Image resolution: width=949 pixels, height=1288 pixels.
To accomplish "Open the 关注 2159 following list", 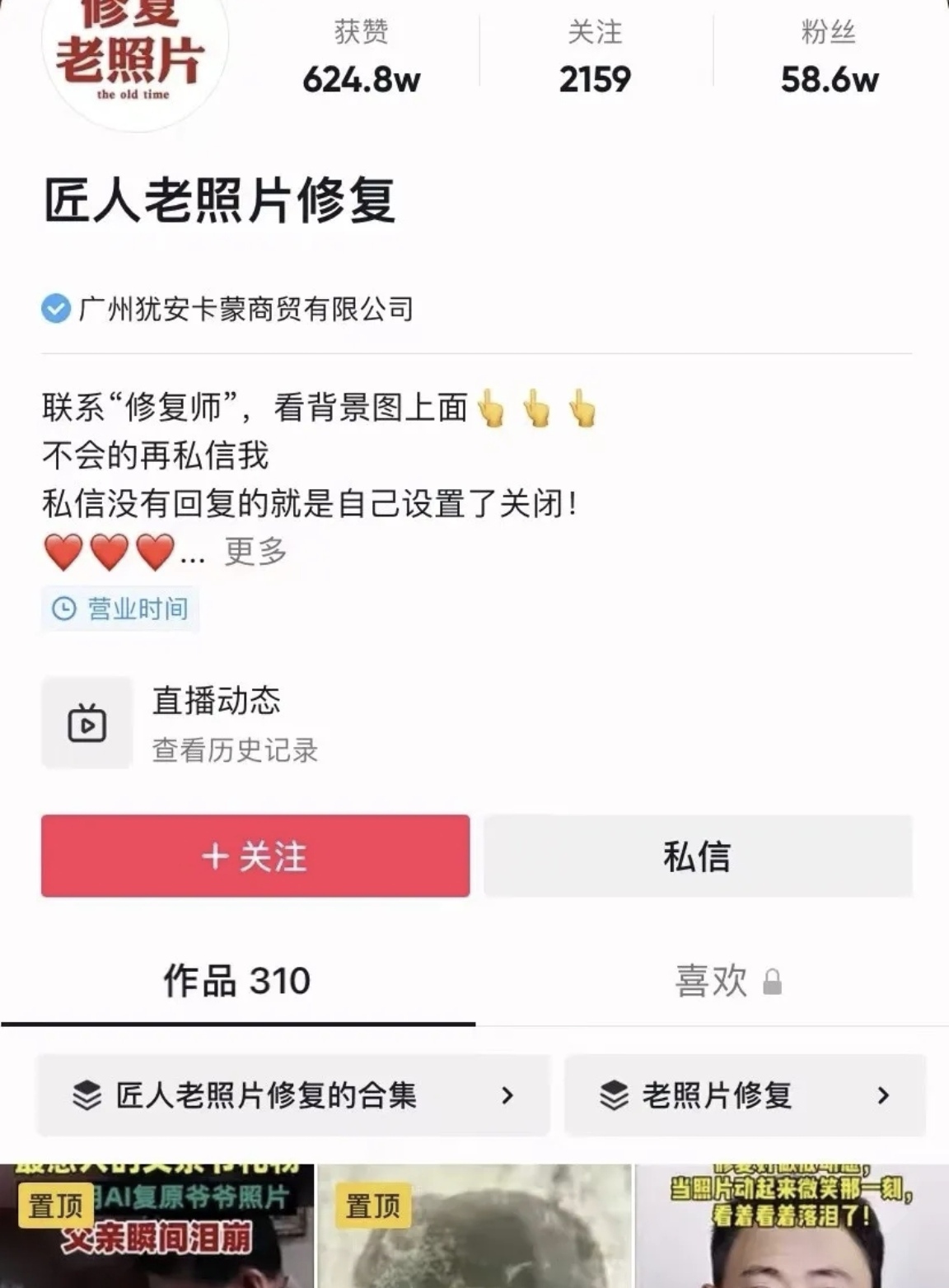I will 595,59.
